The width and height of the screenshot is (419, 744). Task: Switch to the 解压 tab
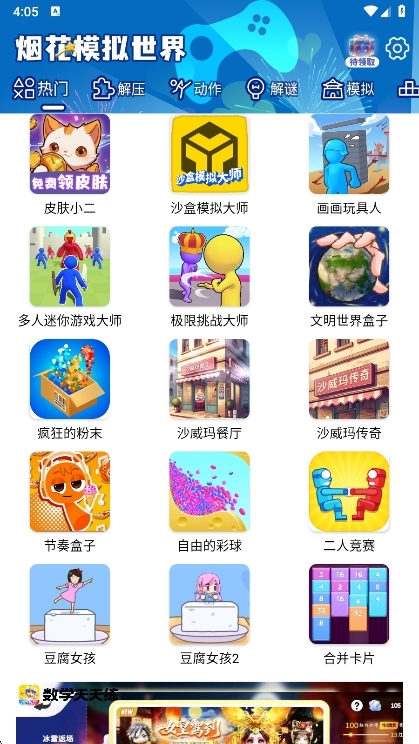(x=118, y=89)
